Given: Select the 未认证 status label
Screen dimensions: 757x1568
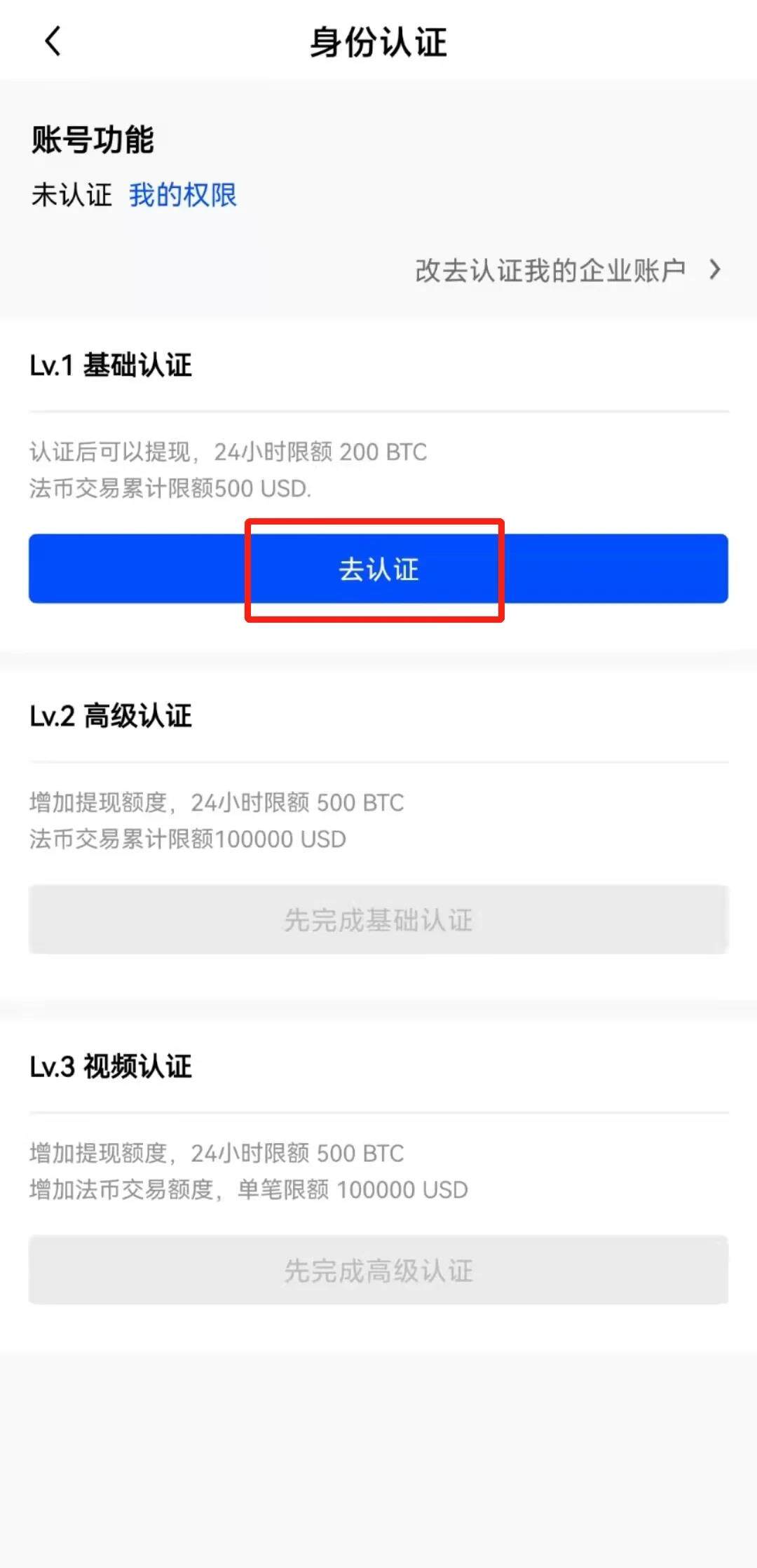Looking at the screenshot, I should tap(71, 196).
